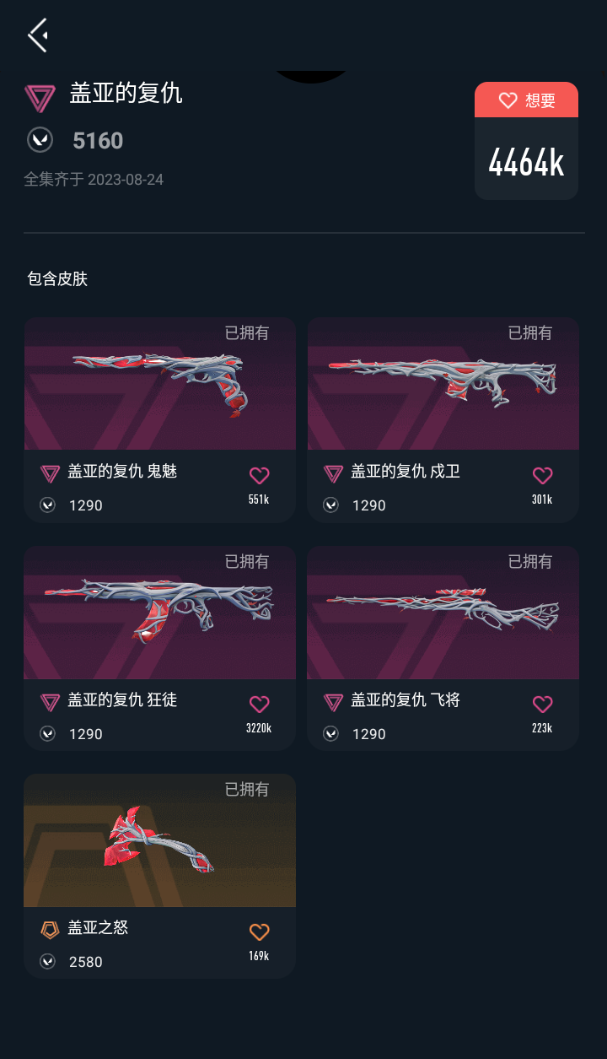The image size is (607, 1059).
Task: Like the 盖亚的复仇 狂徒 skin
Action: pos(259,704)
